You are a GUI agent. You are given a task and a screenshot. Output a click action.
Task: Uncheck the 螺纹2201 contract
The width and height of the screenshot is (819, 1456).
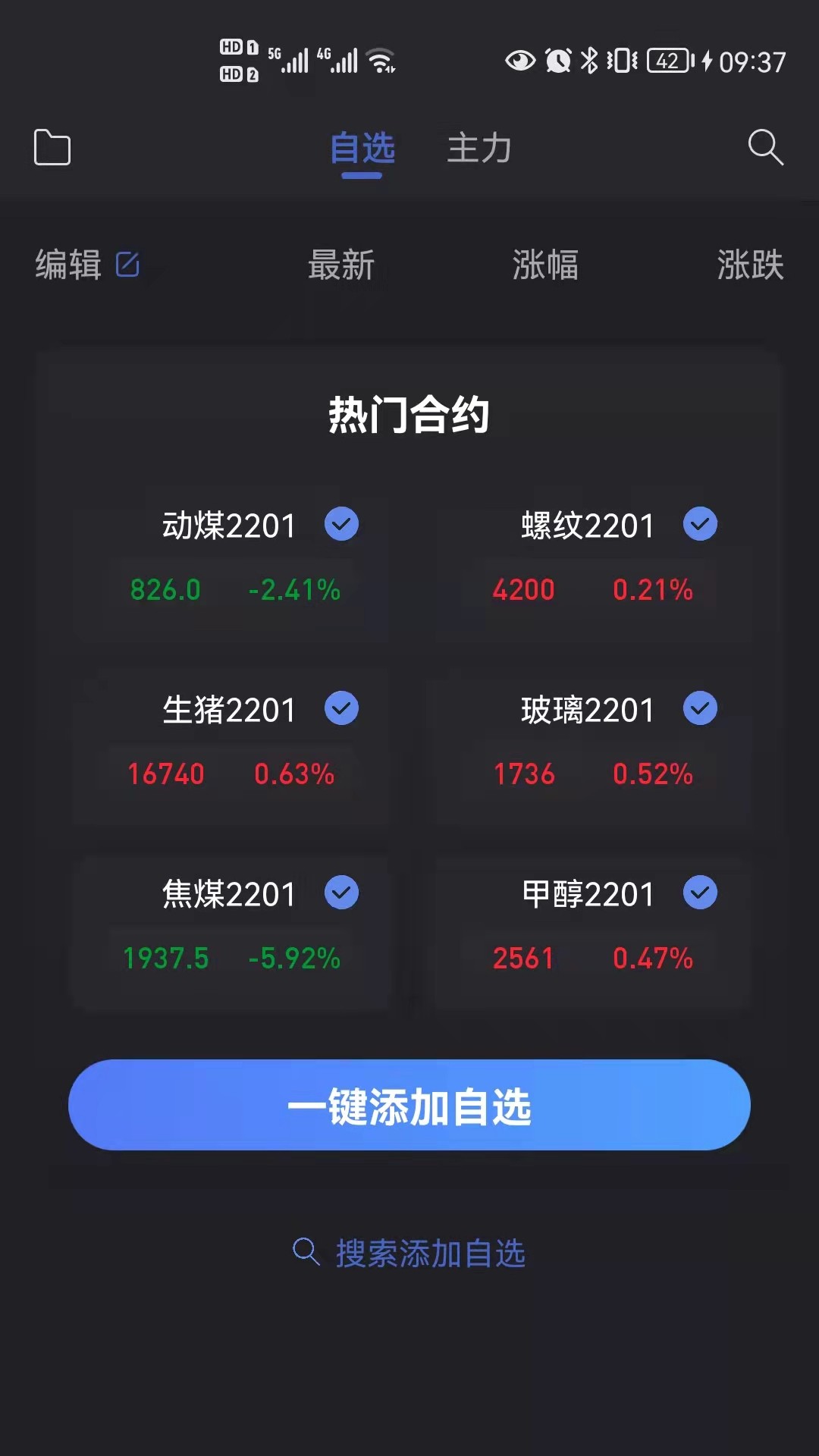pyautogui.click(x=700, y=523)
